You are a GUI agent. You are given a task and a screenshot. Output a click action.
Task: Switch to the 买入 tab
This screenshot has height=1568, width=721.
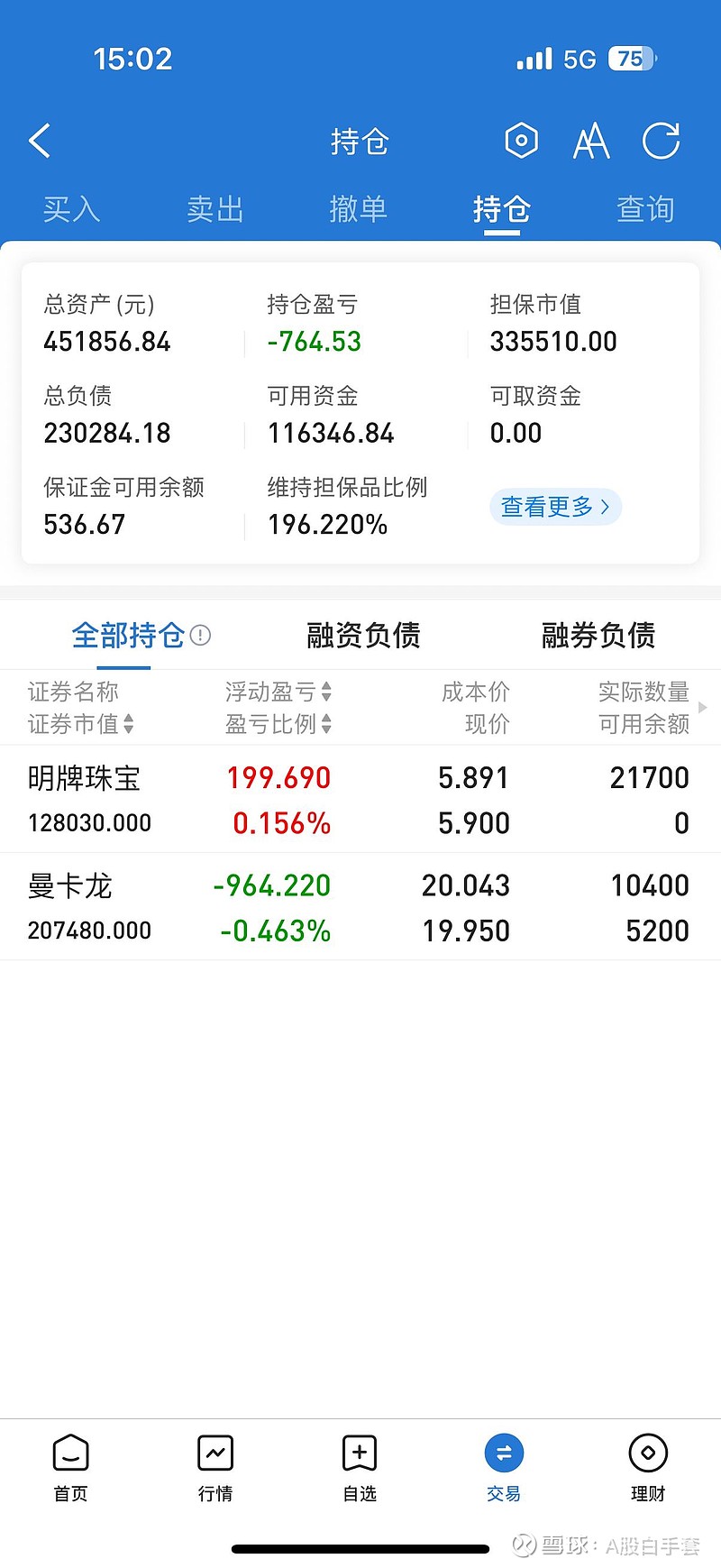pos(71,209)
